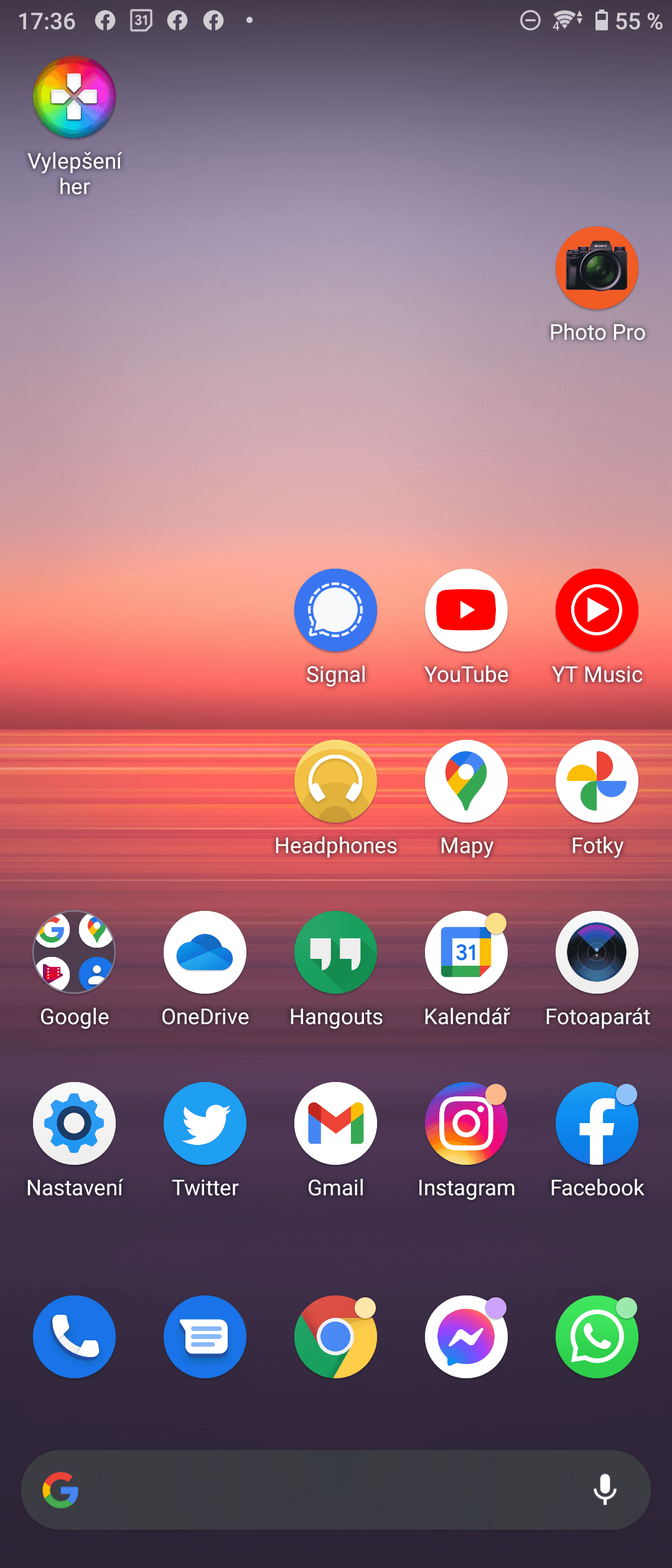Launch Photo Pro camera app
The width and height of the screenshot is (672, 1568).
pyautogui.click(x=597, y=269)
